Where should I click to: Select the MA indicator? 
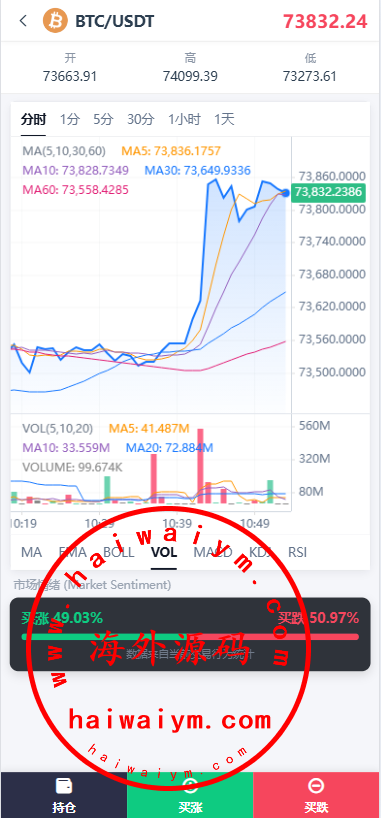(31, 552)
